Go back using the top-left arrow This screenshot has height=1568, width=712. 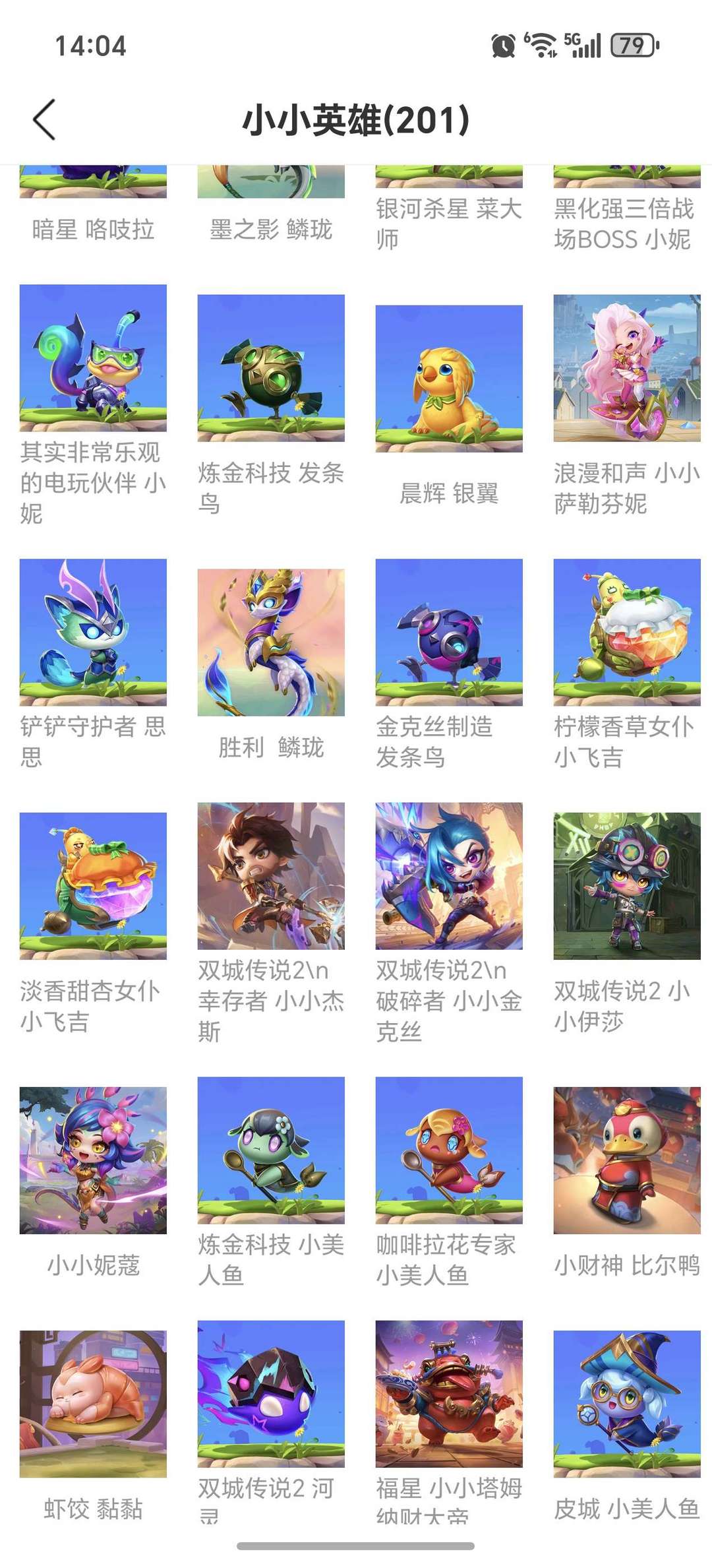(x=45, y=120)
